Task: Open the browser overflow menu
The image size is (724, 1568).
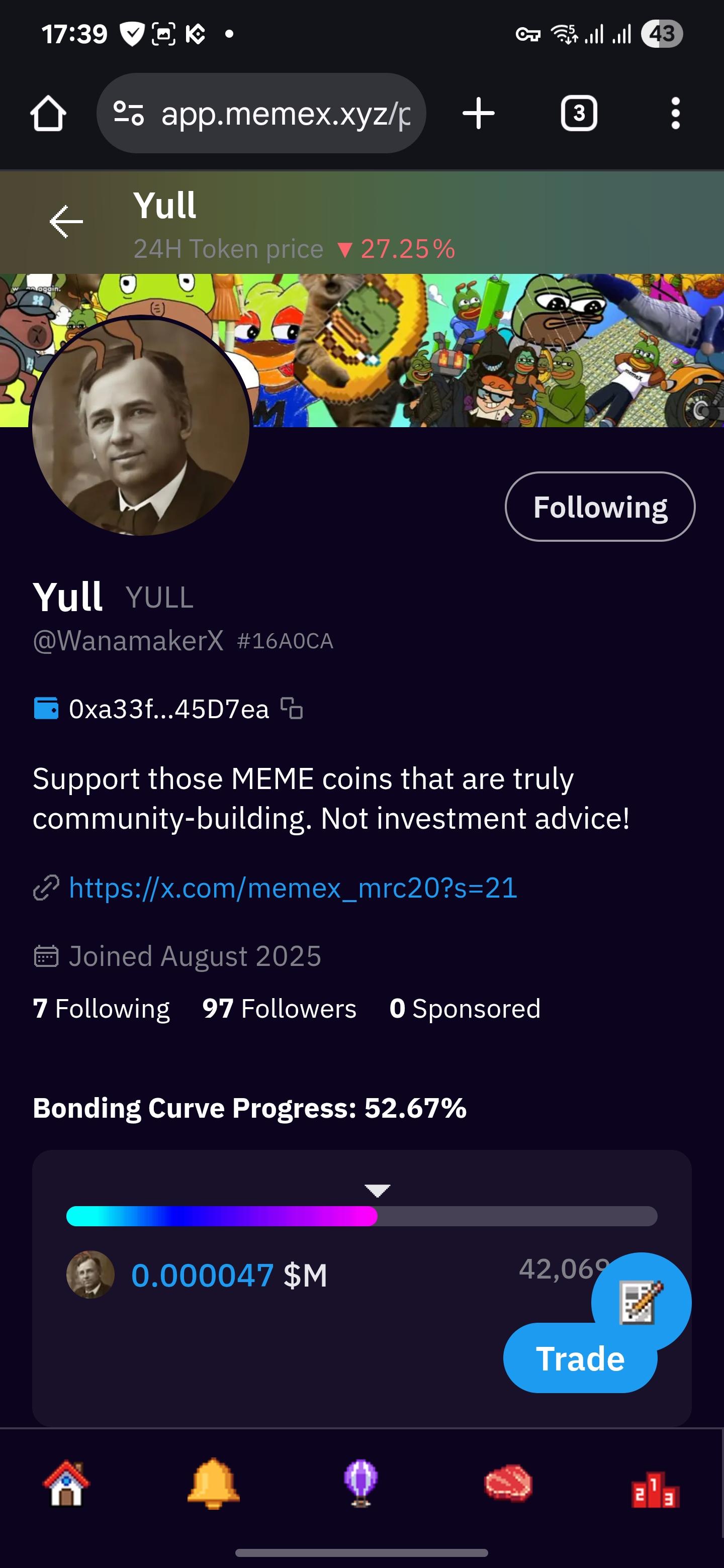Action: pos(675,113)
